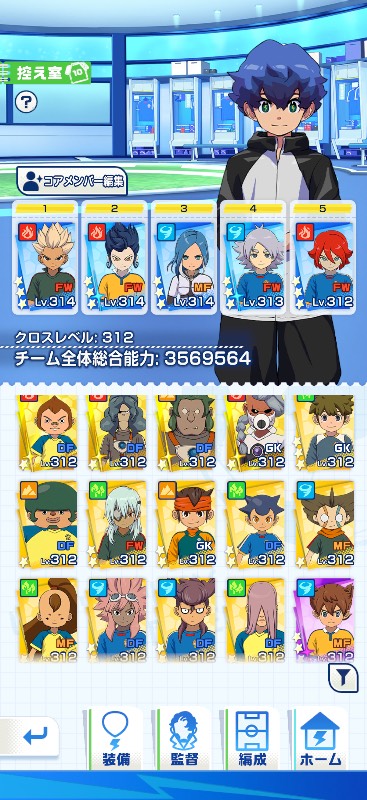The image size is (367, 800).
Task: Select the white-haired FW player card
Action: [x=117, y=524]
